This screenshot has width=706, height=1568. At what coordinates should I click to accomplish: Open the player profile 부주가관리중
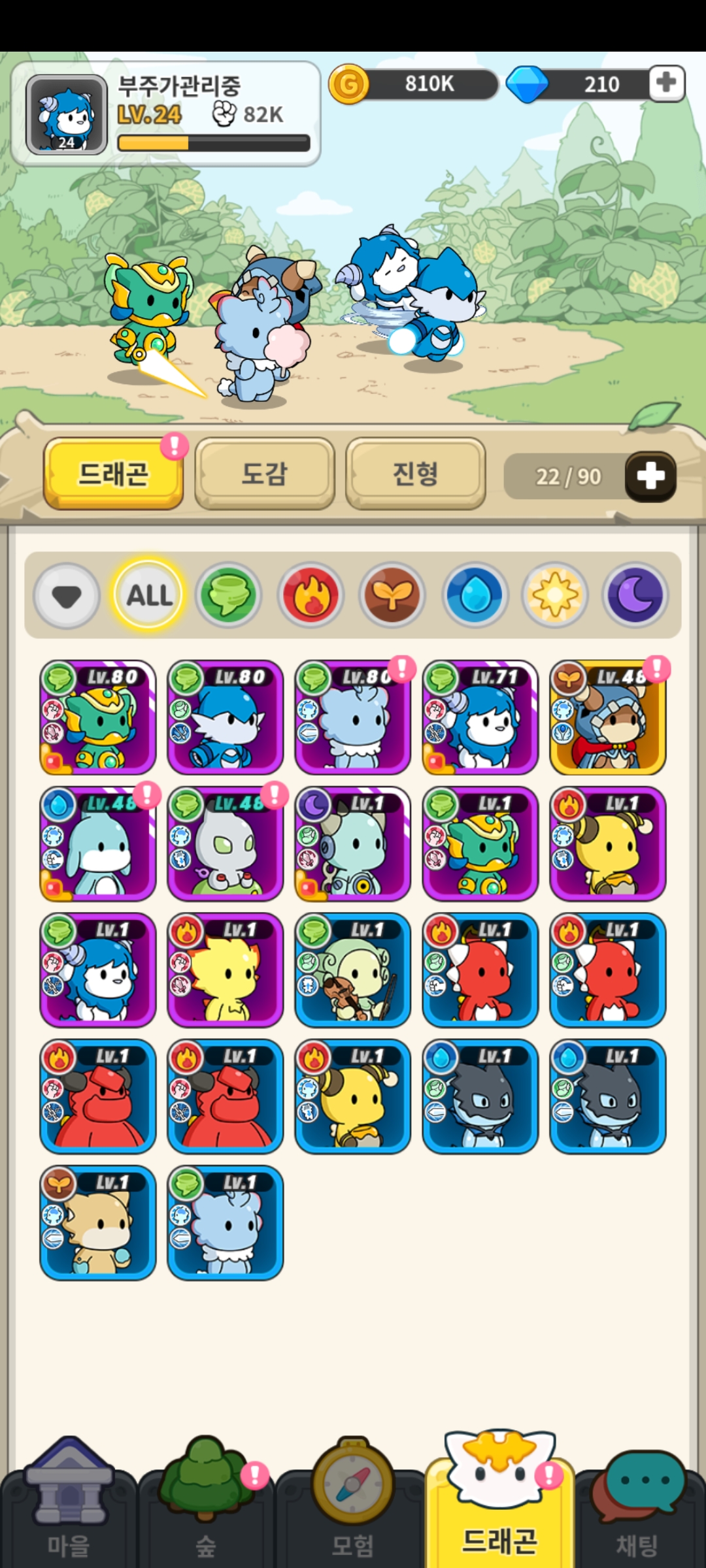(x=165, y=114)
